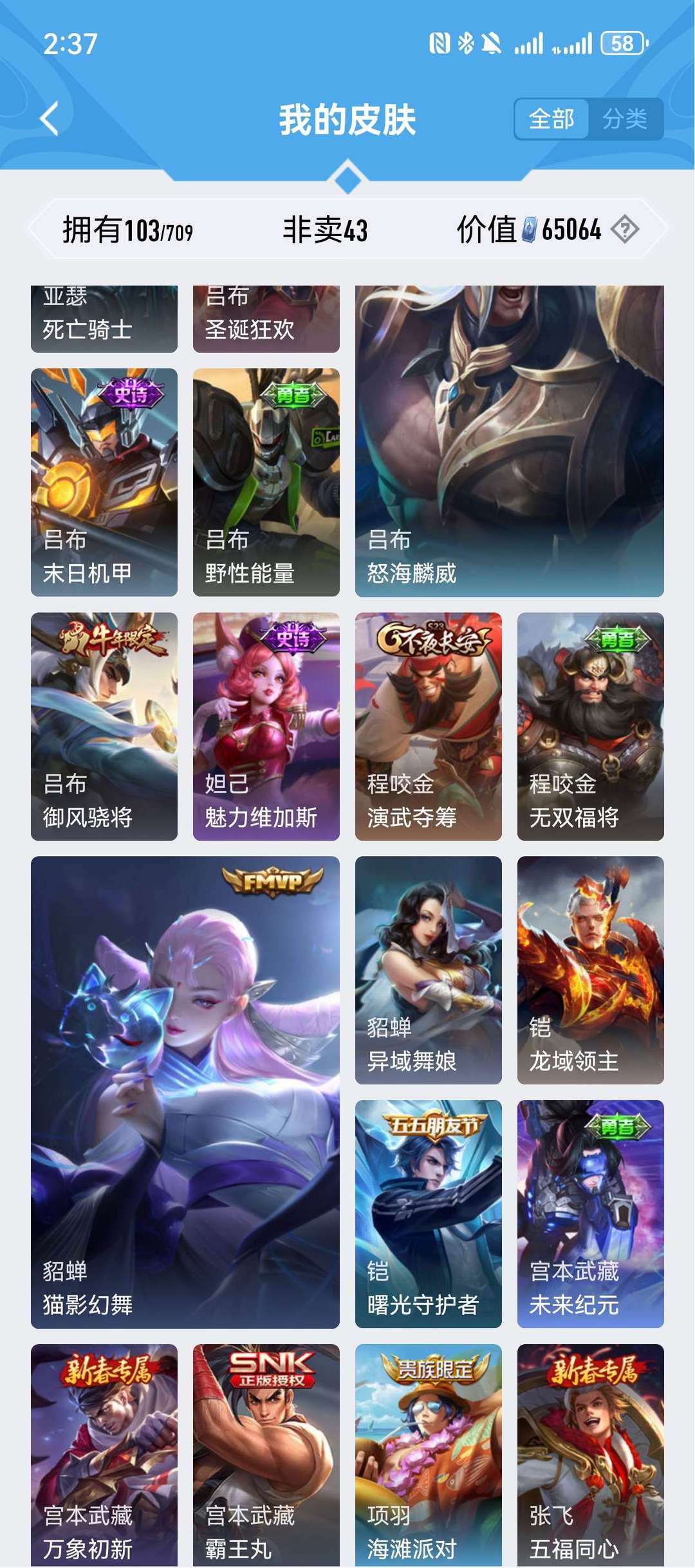Open 妲己 魅力维加斯 skin

click(x=266, y=726)
